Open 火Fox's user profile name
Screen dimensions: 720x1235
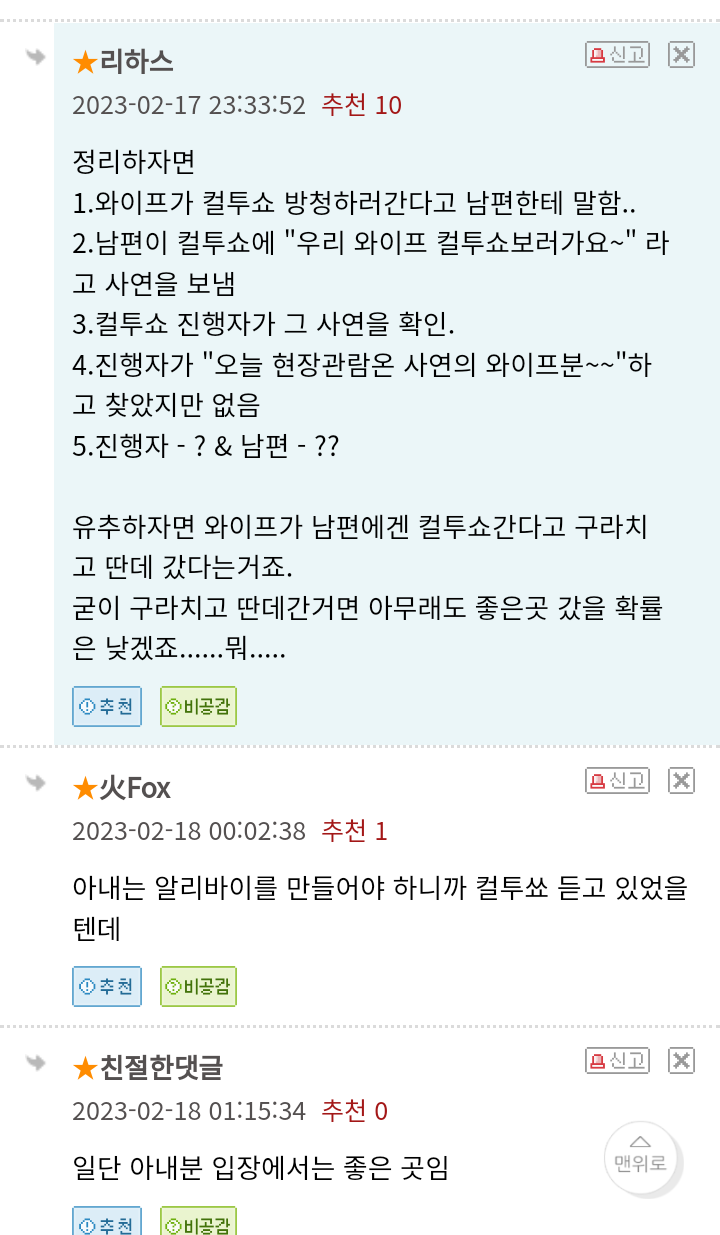[x=134, y=788]
